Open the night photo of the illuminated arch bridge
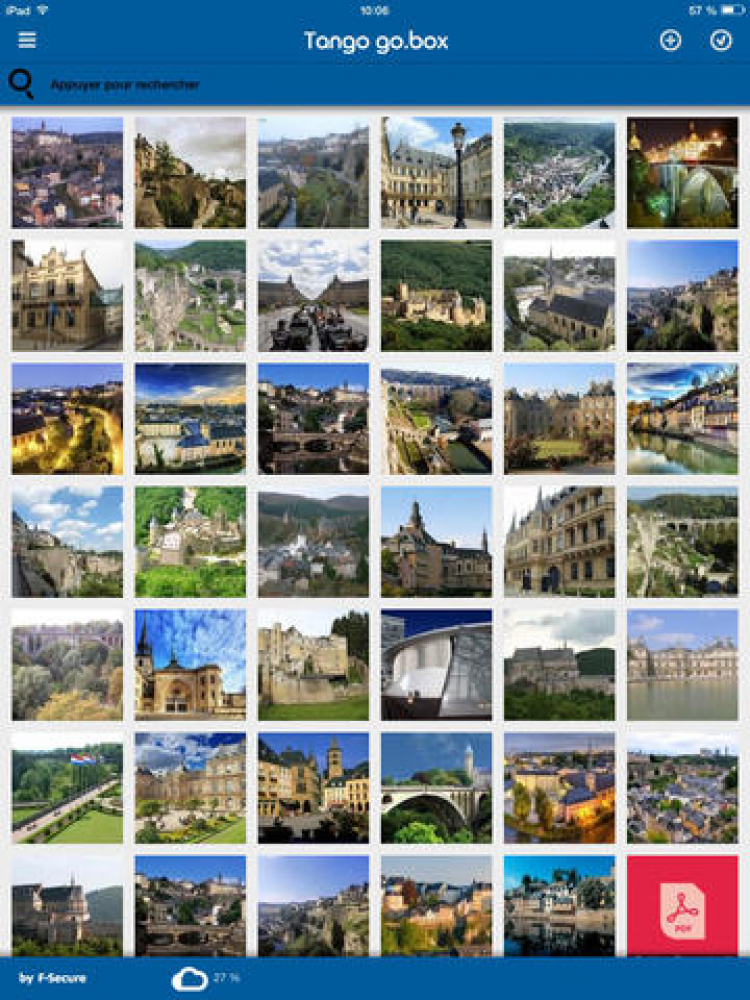Screen dimensions: 750x1000 pos(682,172)
